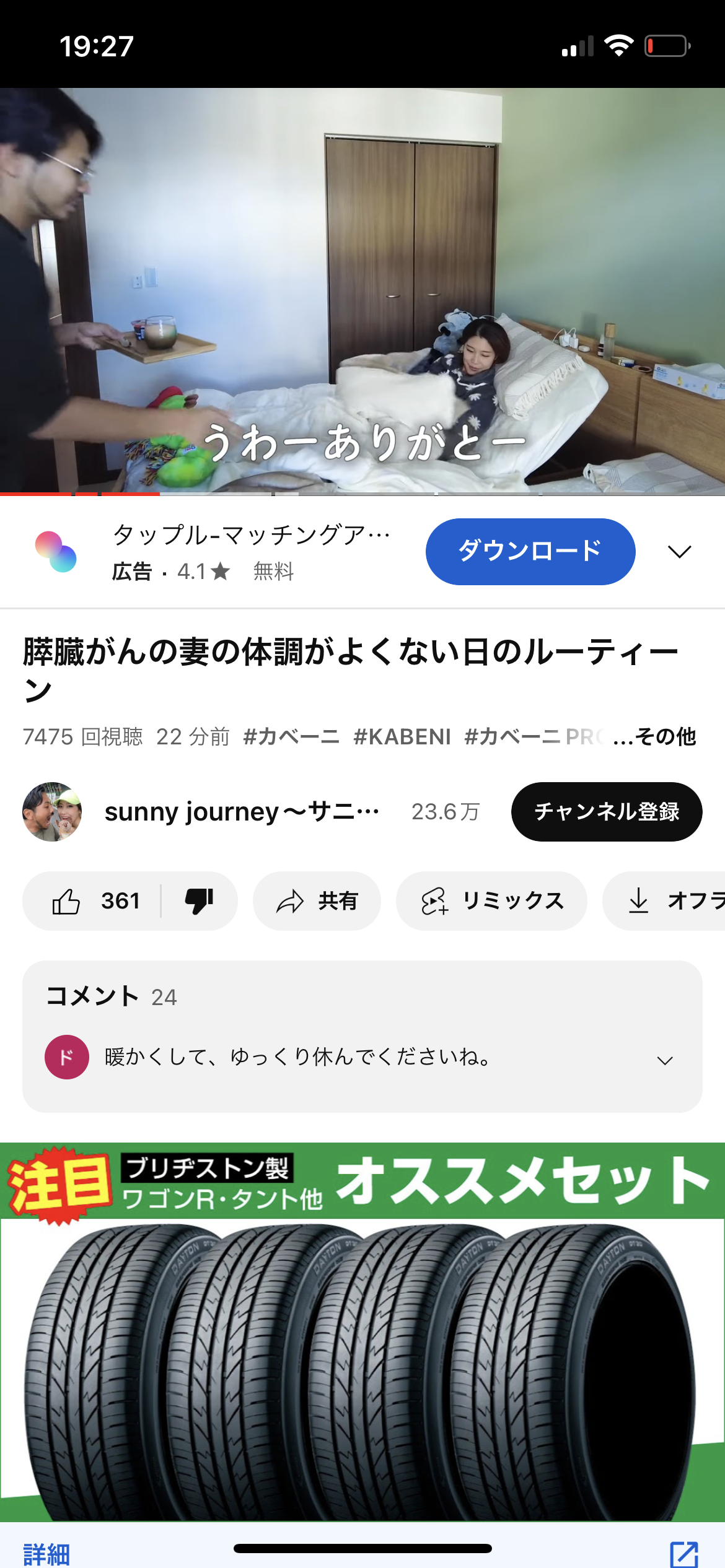The height and width of the screenshot is (1568, 725).
Task: Tap the video player to show controls
Action: (362, 291)
